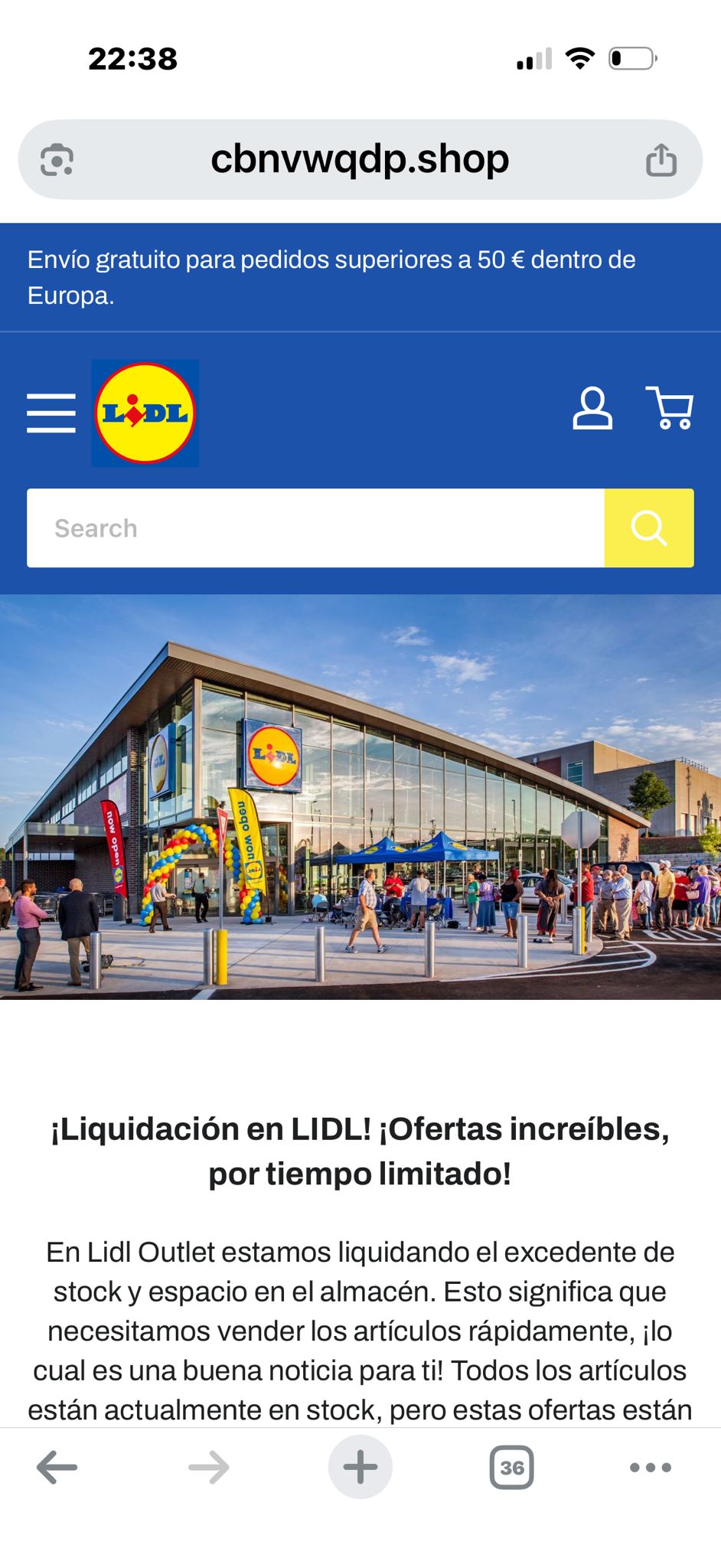Open the browser's three-dot menu
Viewport: 721px width, 1568px height.
(x=651, y=1468)
